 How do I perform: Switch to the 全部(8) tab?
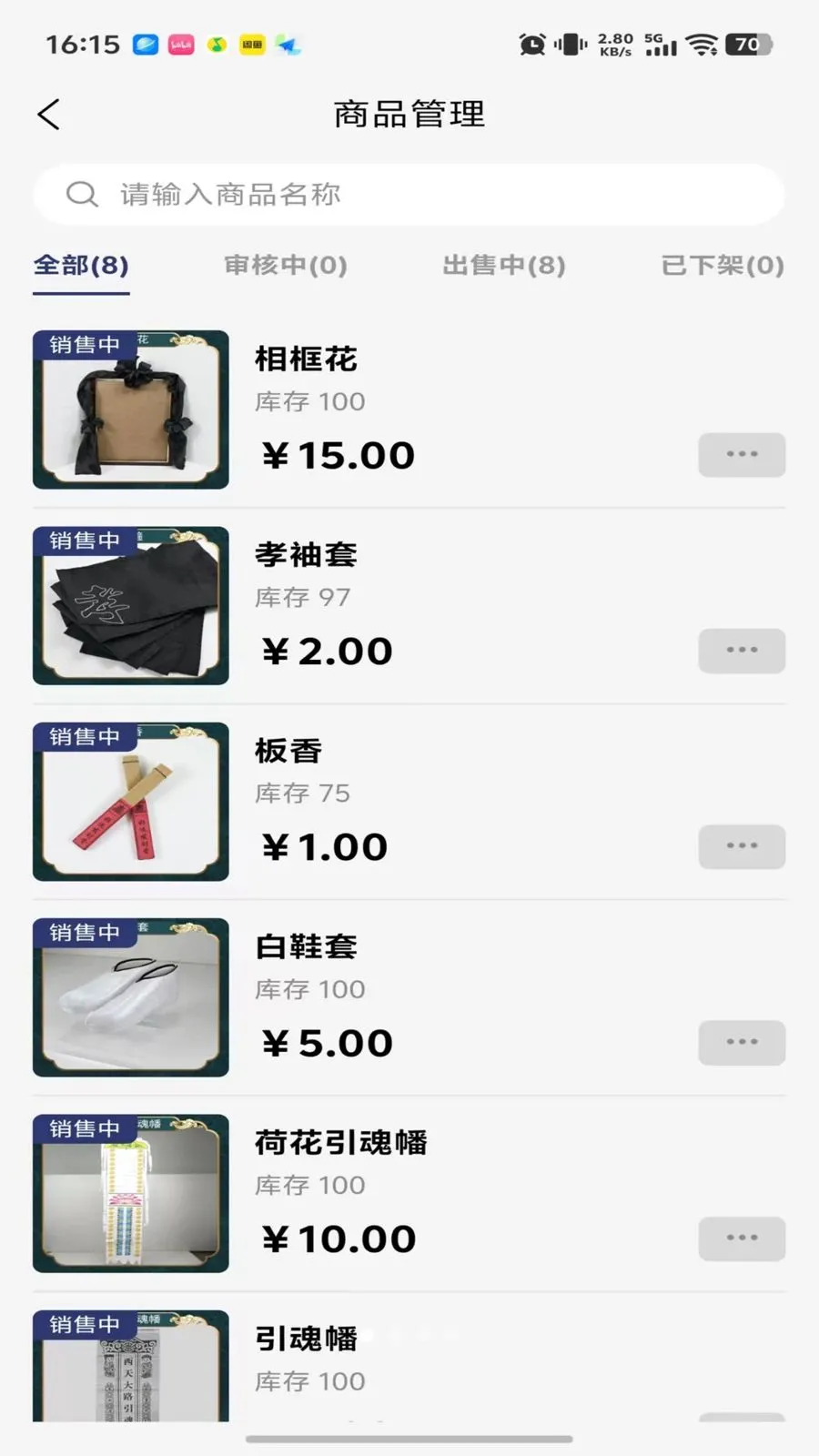[x=81, y=266]
